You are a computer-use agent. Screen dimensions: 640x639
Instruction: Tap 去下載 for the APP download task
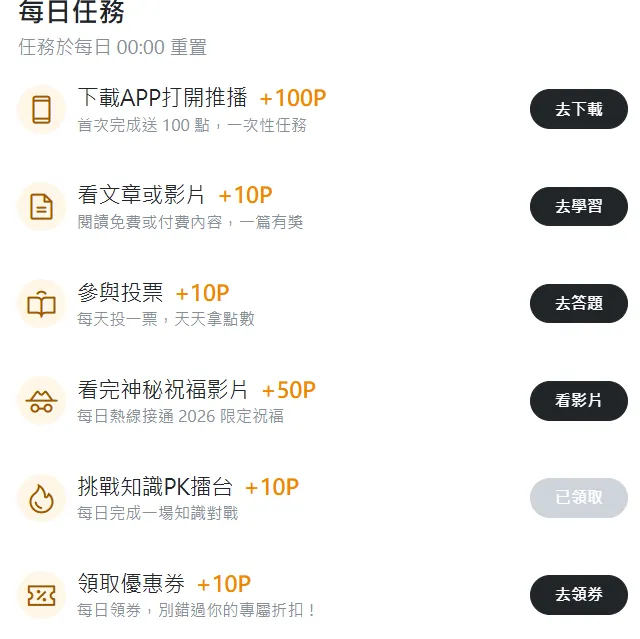tap(578, 109)
